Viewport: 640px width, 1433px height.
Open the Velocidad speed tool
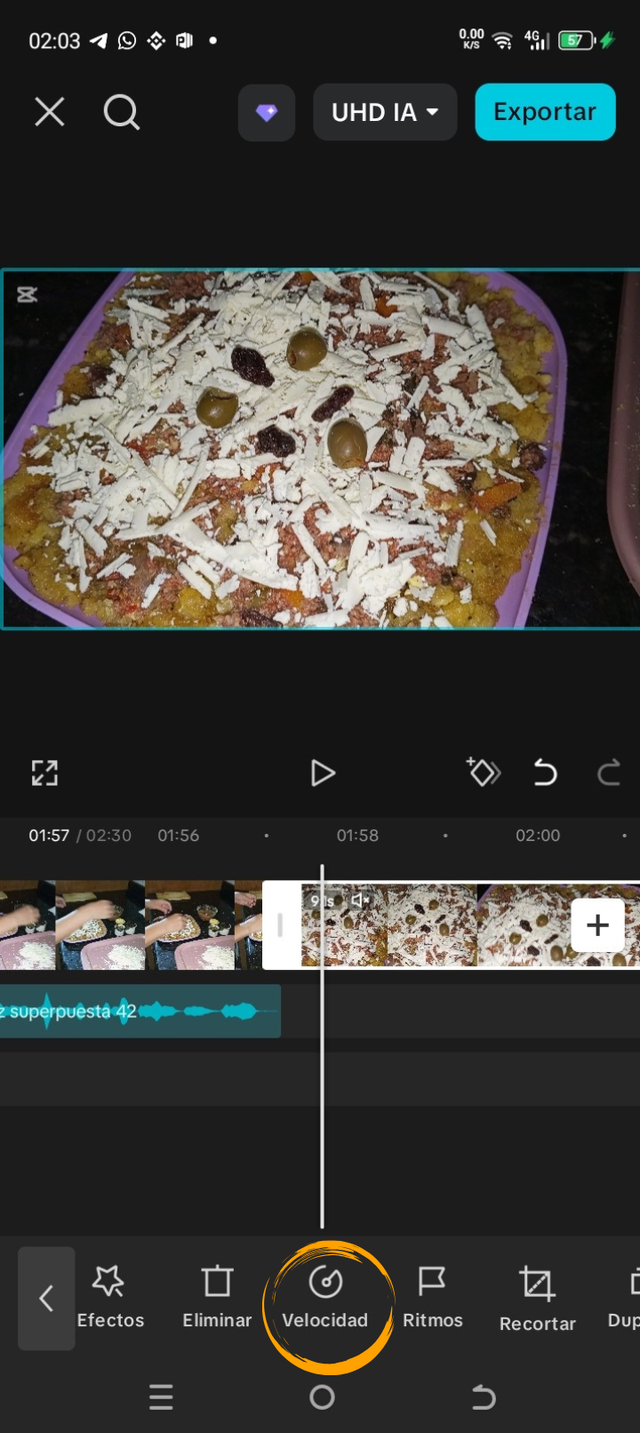pyautogui.click(x=325, y=1298)
